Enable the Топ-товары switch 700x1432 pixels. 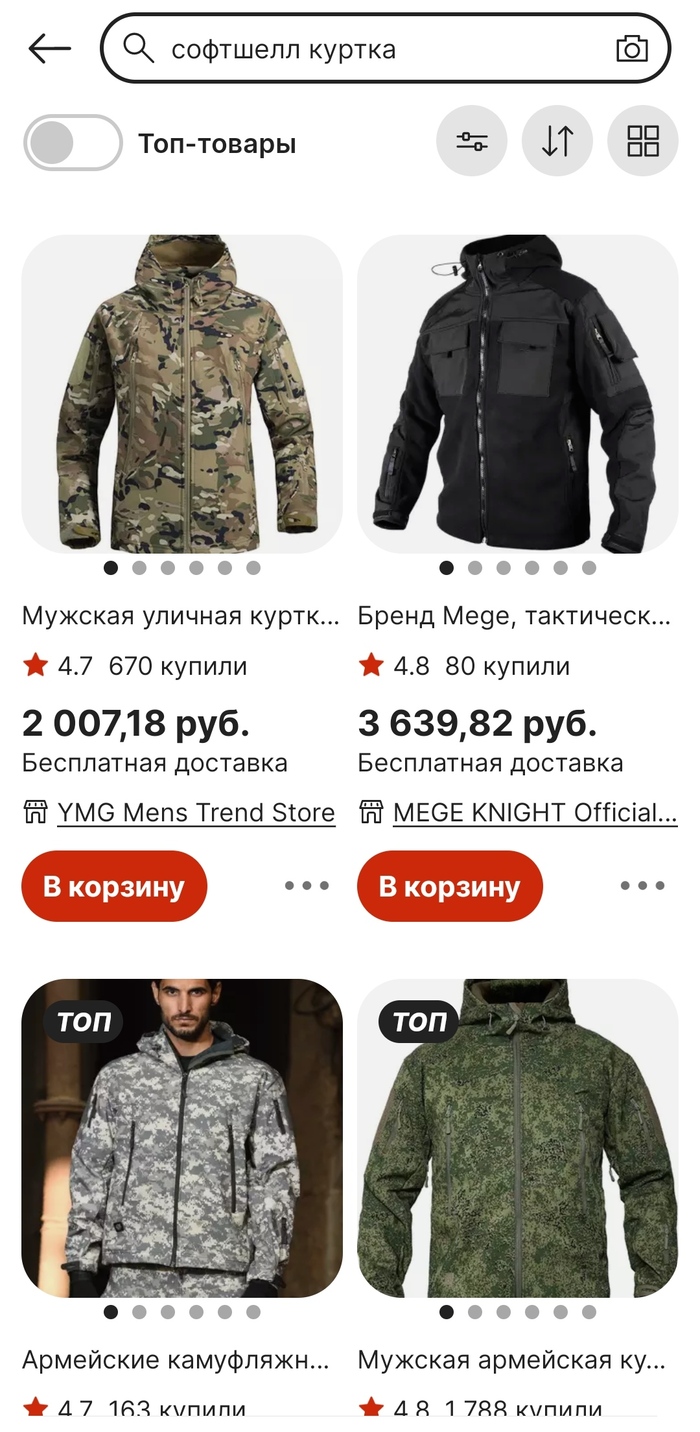coord(72,143)
